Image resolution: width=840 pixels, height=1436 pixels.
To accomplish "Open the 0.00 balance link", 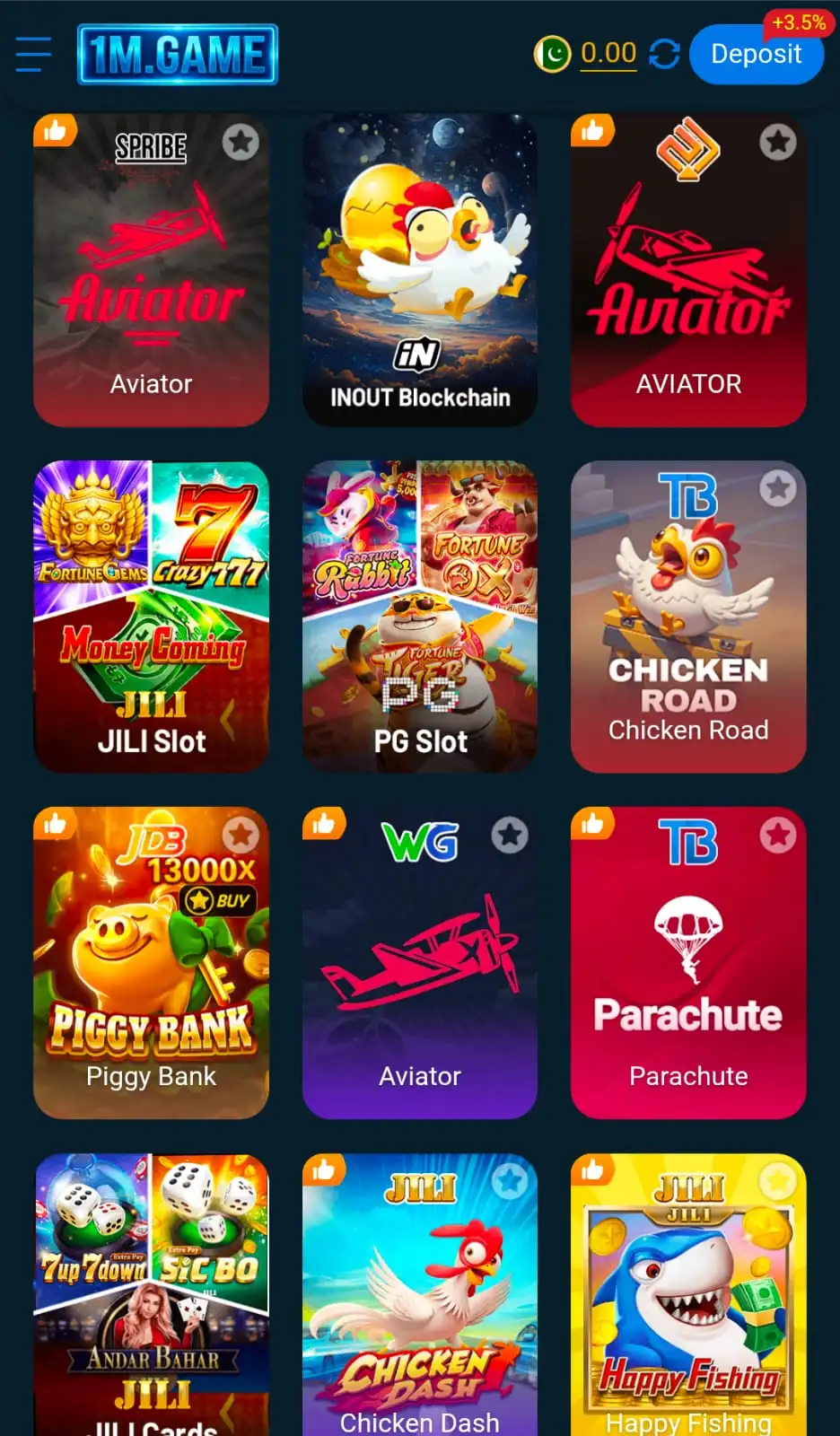I will click(608, 54).
